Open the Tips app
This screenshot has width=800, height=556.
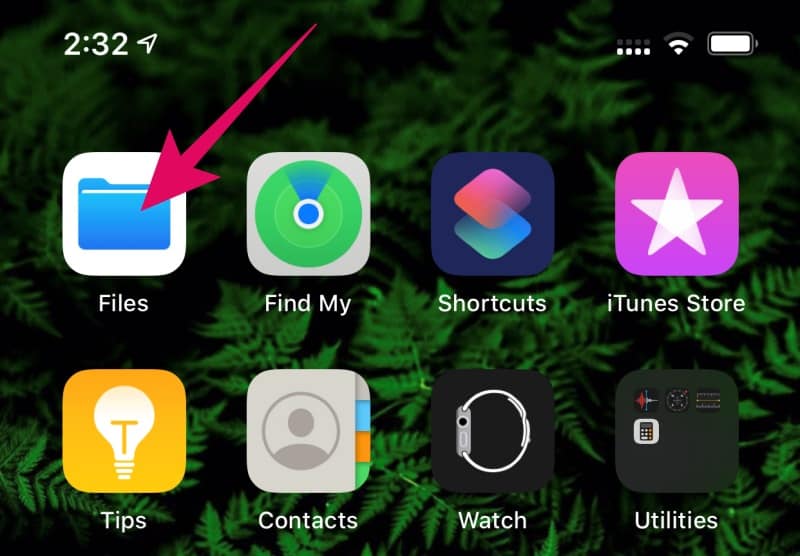click(x=123, y=431)
